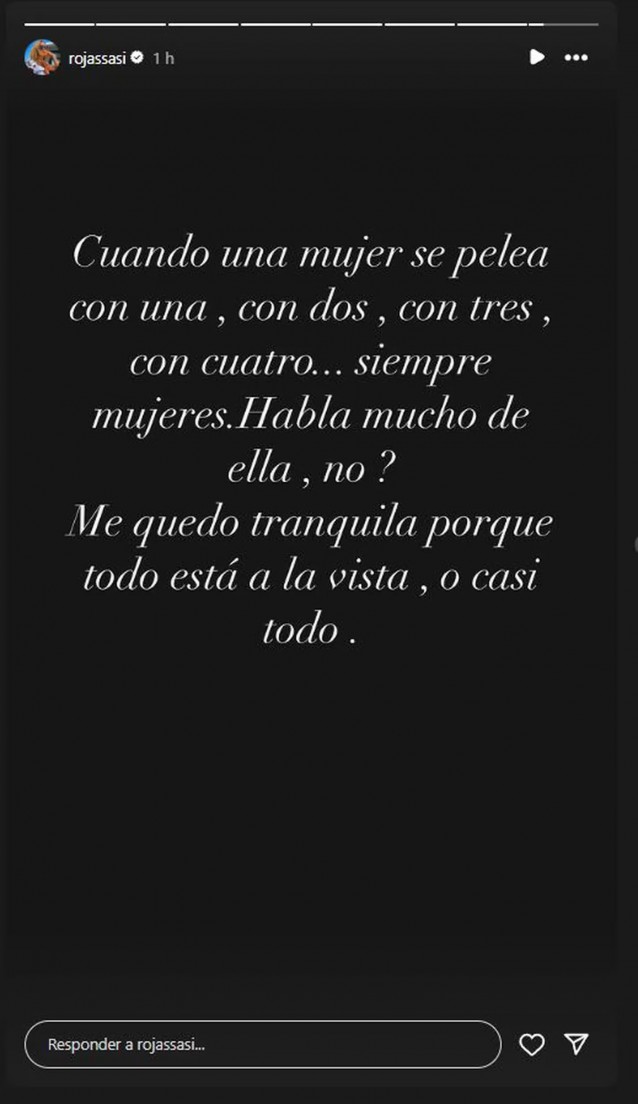Screen dimensions: 638x1104
Task: Tap the Responder a rojassasi reply field
Action: (x=262, y=1045)
